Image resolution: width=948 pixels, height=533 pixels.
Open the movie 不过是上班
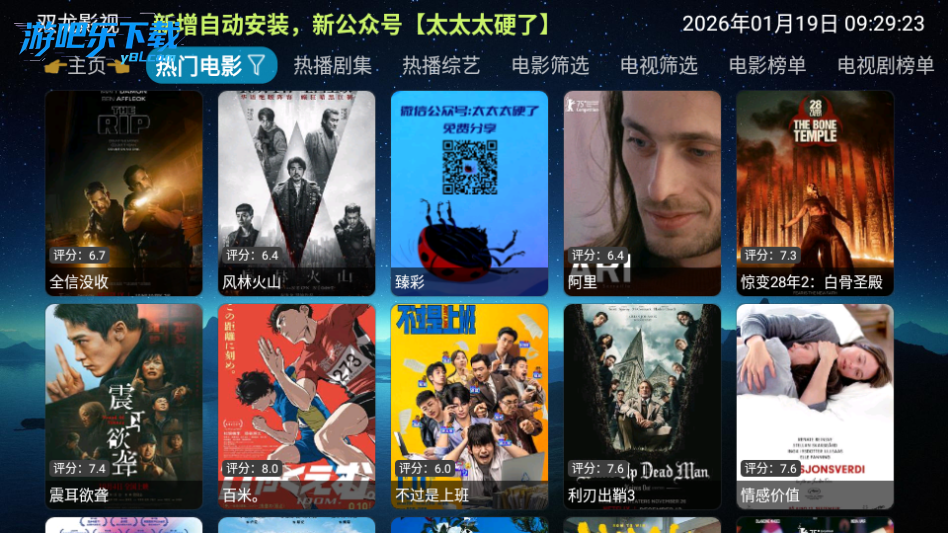point(469,405)
